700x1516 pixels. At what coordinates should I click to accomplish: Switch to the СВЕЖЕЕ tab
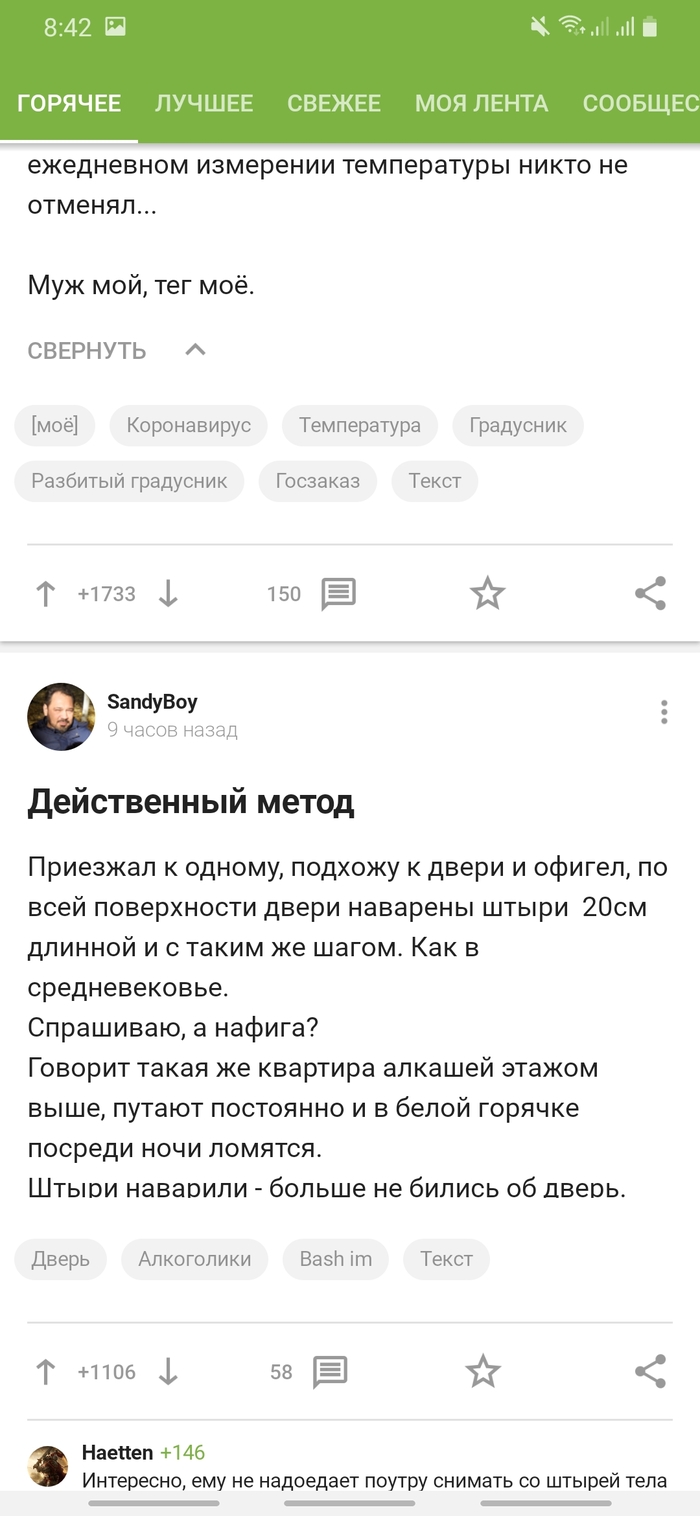tap(334, 103)
